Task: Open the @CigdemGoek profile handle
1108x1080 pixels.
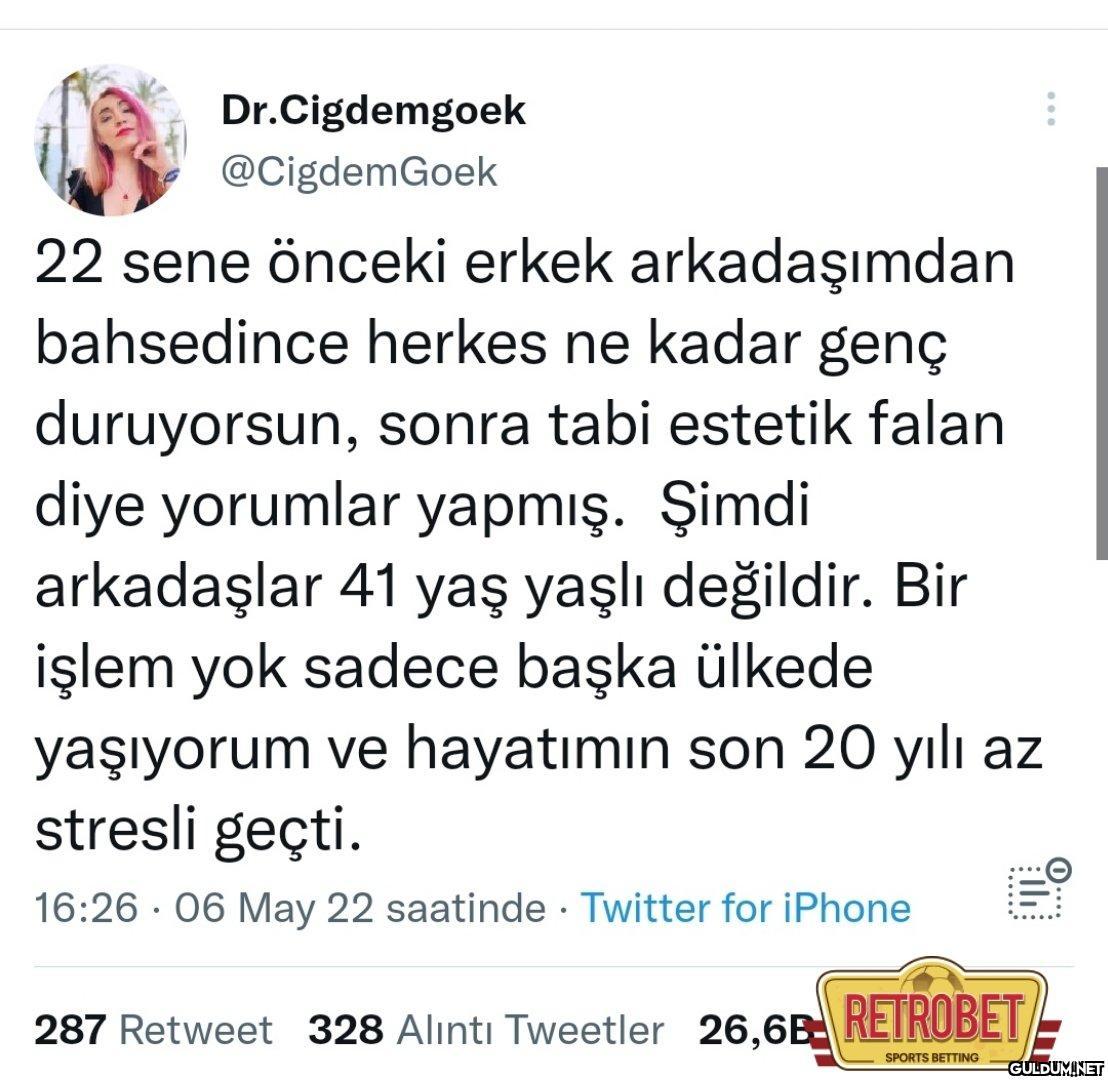Action: pos(358,173)
